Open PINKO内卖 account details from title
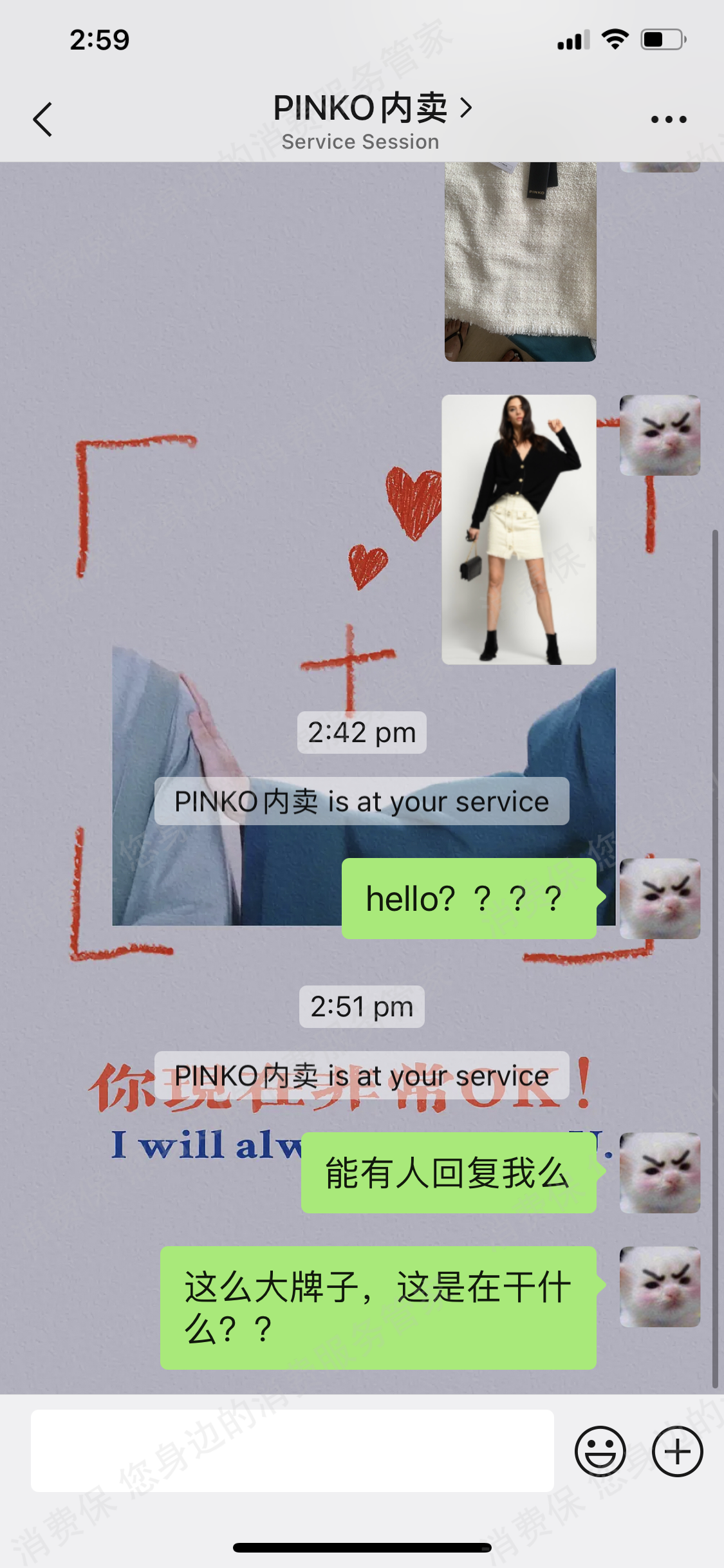724x1568 pixels. (x=372, y=108)
